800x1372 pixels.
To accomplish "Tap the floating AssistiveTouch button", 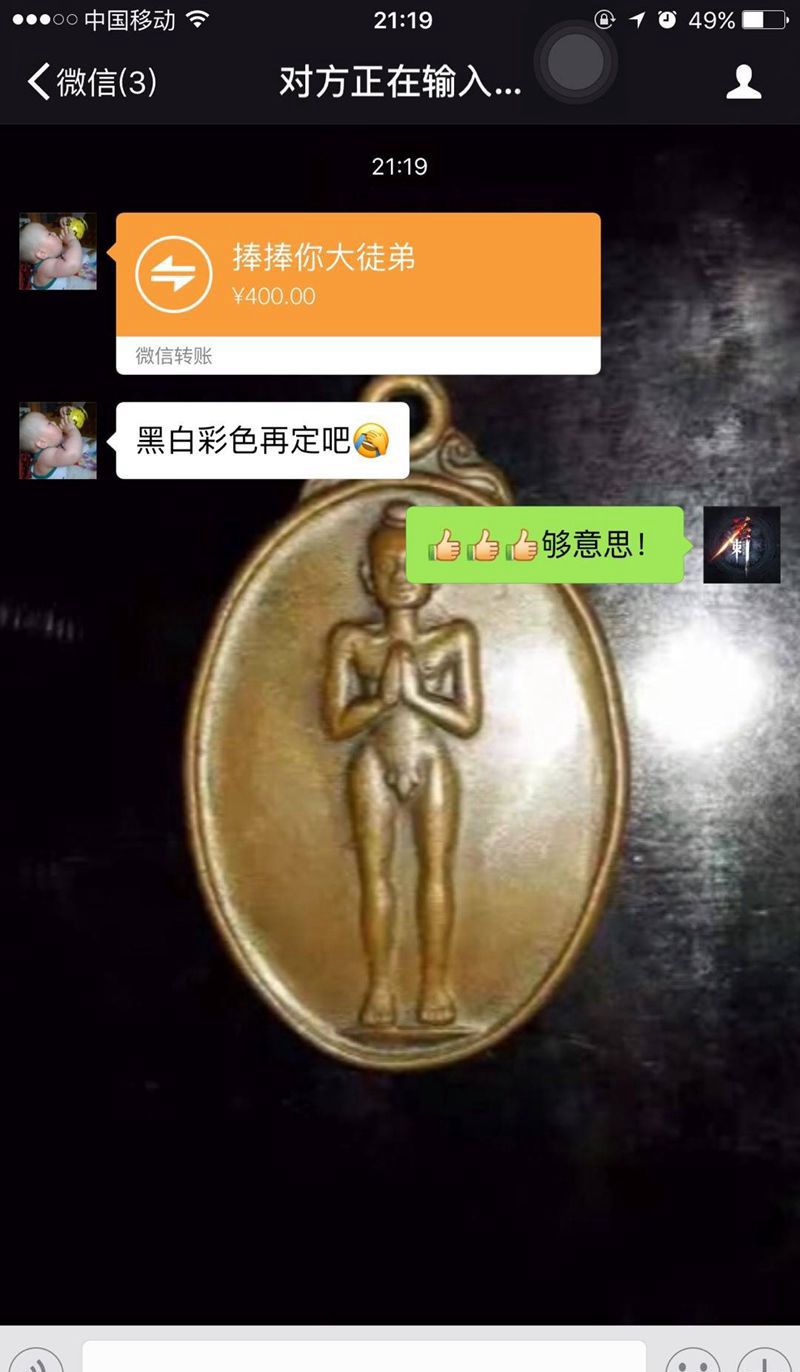I will coord(575,60).
